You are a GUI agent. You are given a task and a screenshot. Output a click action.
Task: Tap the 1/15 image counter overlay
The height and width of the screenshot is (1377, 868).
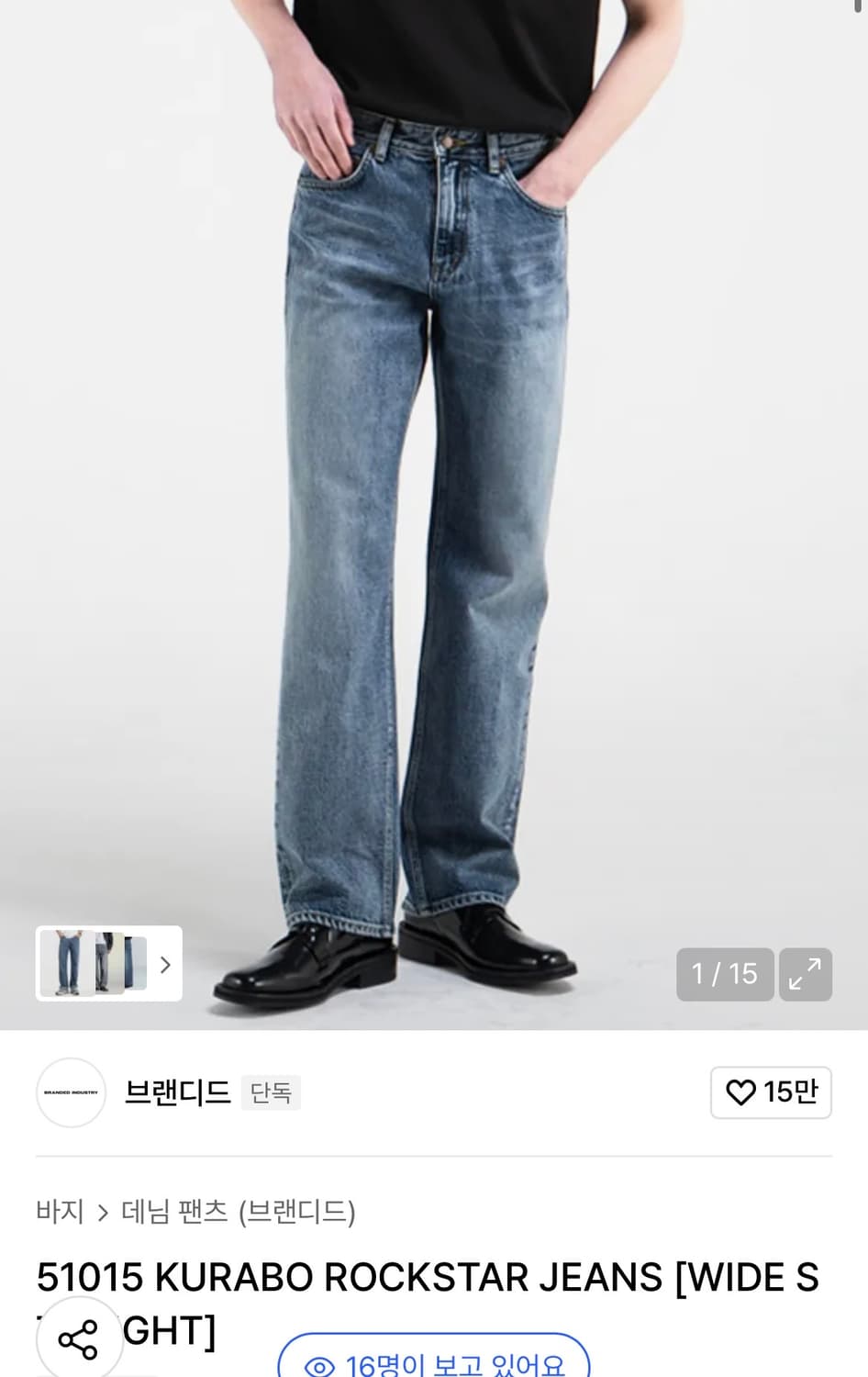(724, 974)
